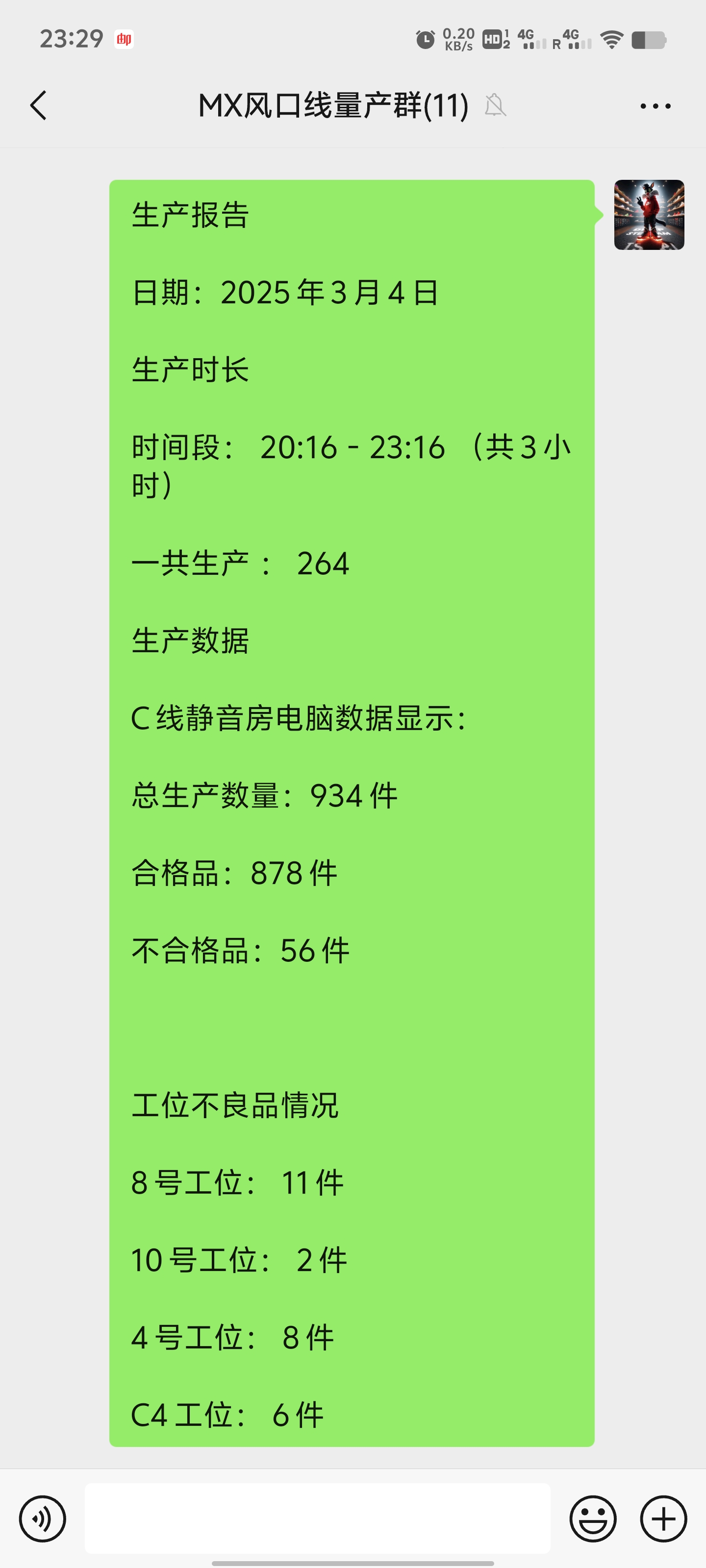
Task: Open the sender's avatar profile
Action: click(649, 214)
